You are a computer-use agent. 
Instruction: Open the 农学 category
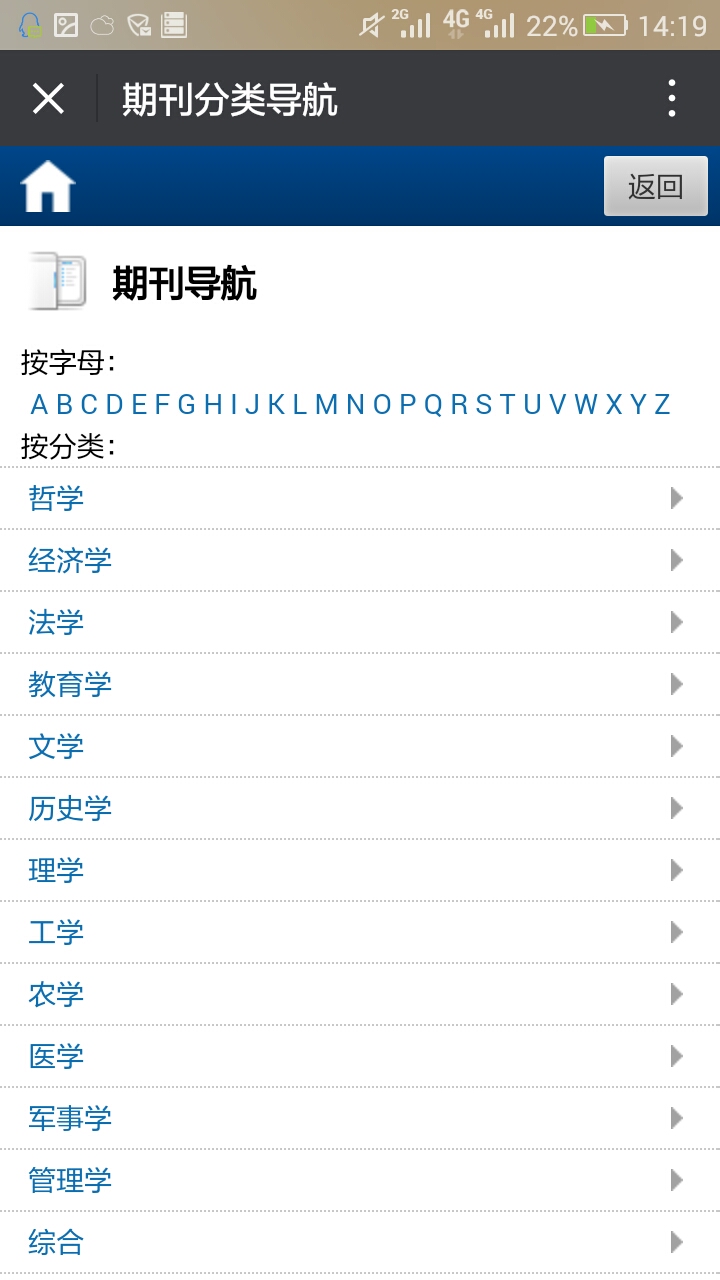[x=360, y=994]
